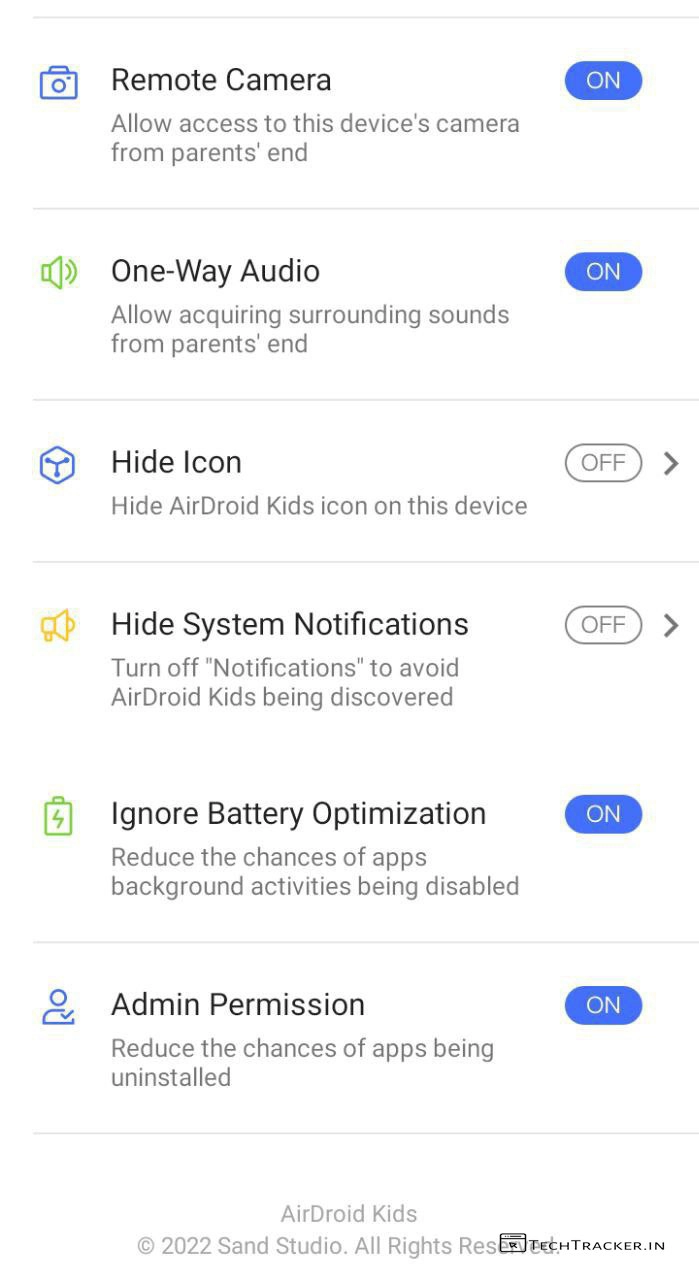The image size is (699, 1280).
Task: Disable the One-Way Audio switch
Action: coord(603,271)
